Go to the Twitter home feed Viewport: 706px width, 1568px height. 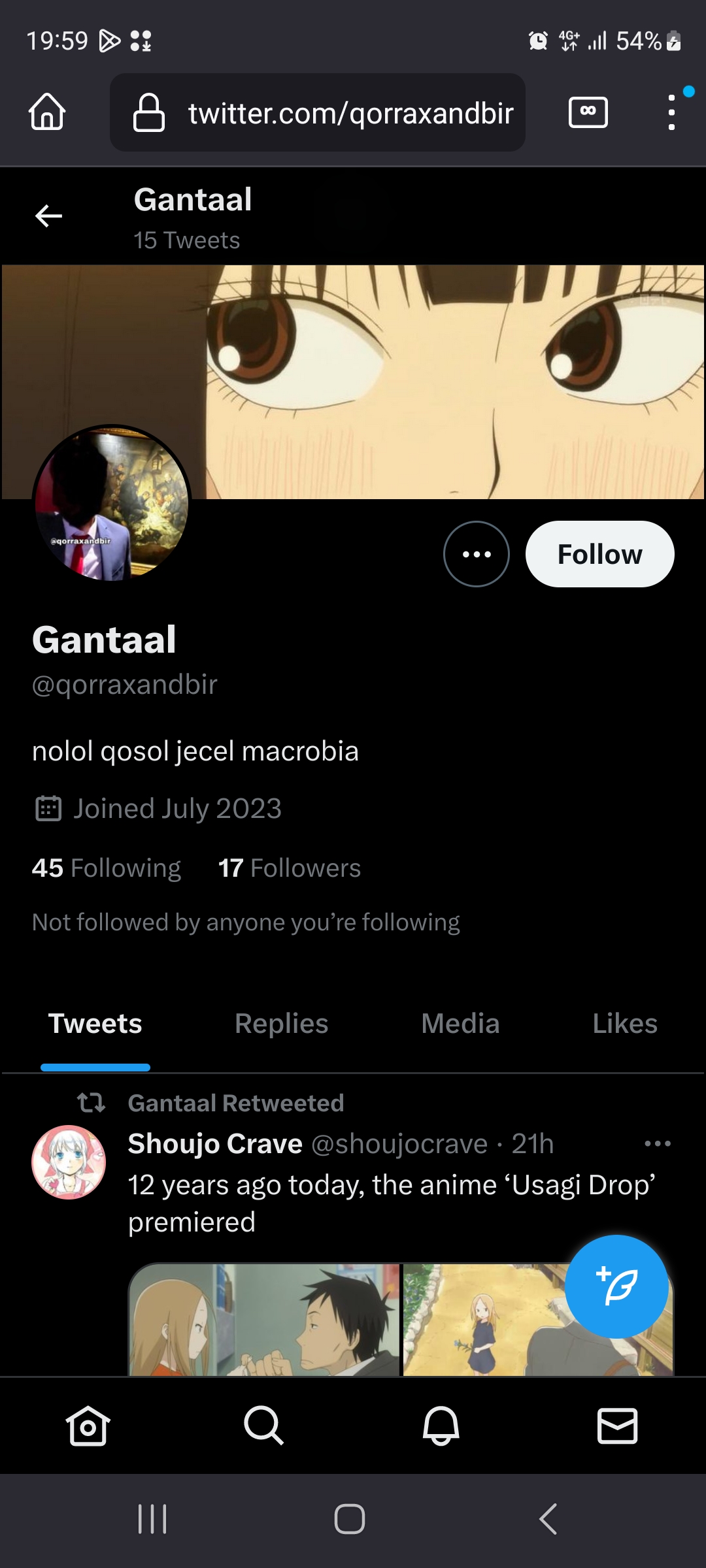click(88, 1426)
